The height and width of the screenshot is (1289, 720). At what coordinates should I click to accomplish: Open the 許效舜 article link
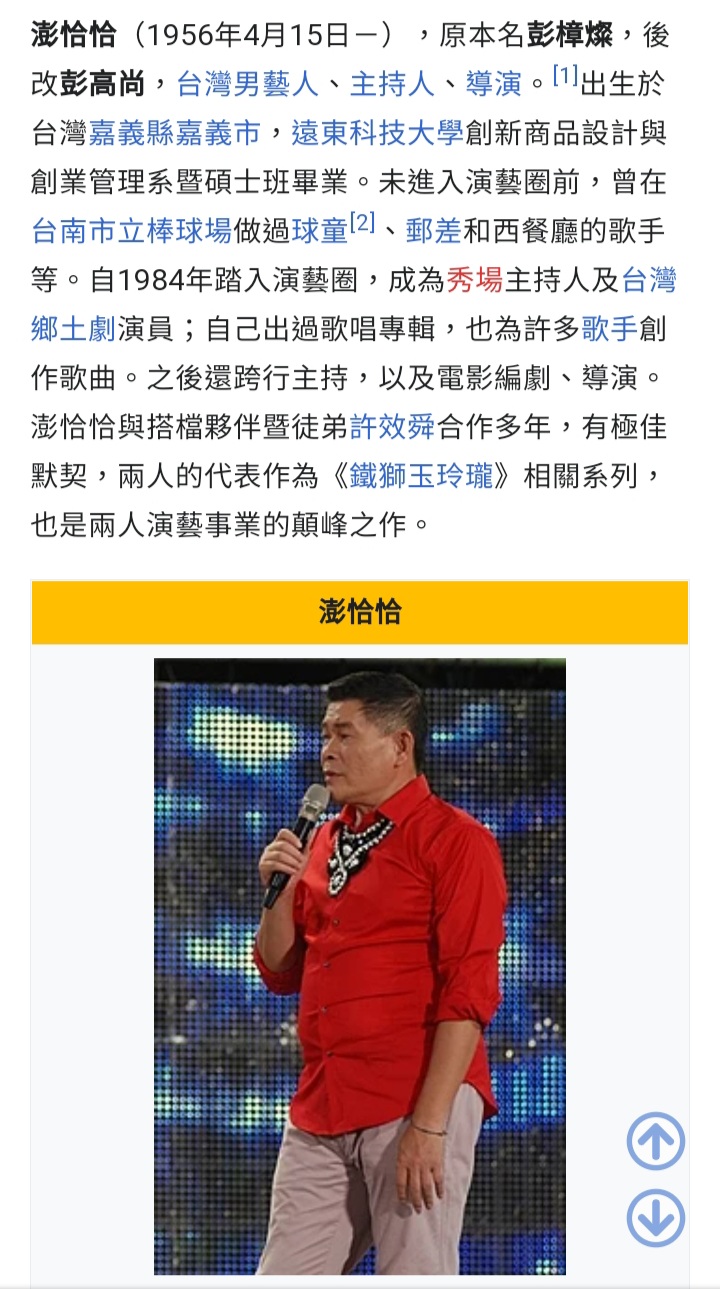coord(392,427)
